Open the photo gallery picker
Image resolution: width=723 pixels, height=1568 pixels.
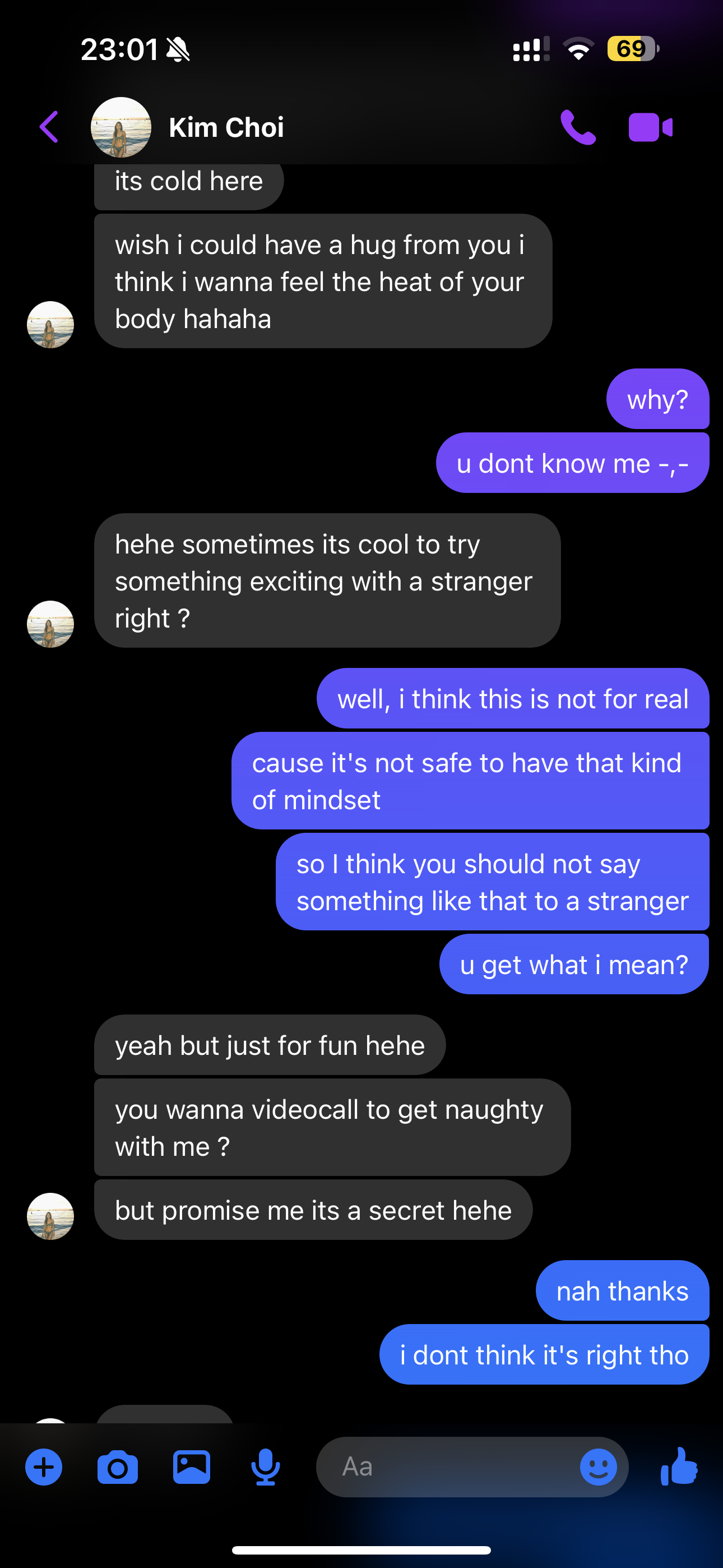click(192, 1468)
